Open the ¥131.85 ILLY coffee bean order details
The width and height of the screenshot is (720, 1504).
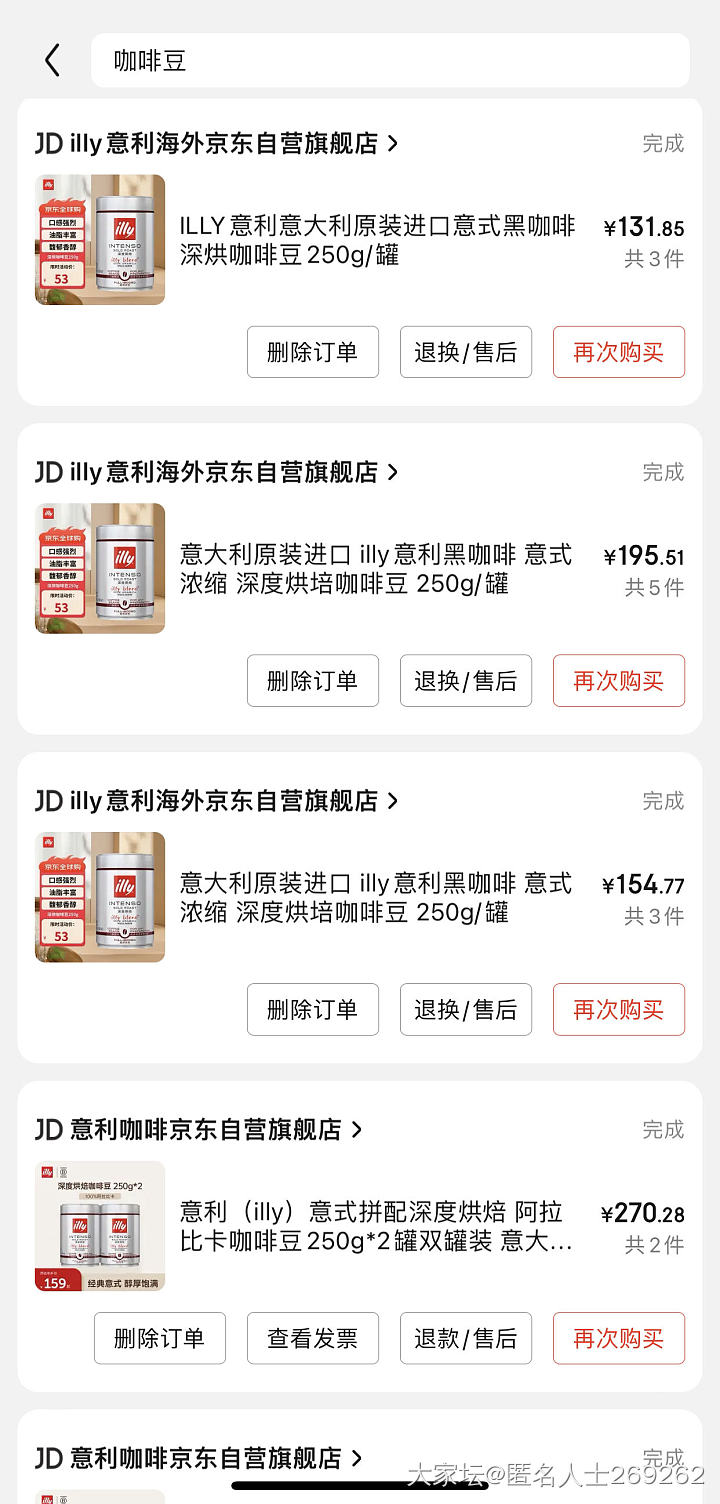click(x=377, y=240)
